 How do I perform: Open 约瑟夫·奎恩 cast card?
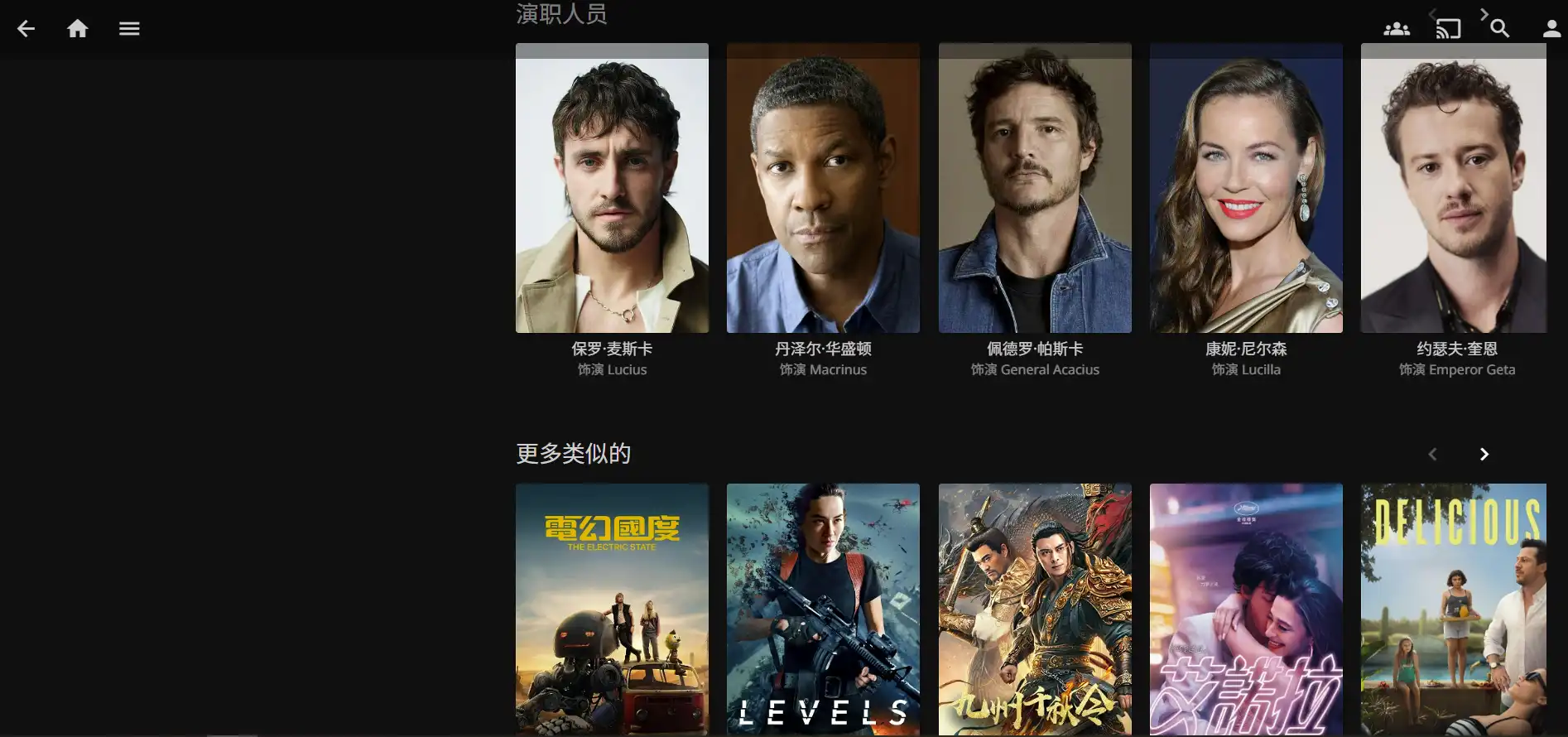click(x=1454, y=189)
